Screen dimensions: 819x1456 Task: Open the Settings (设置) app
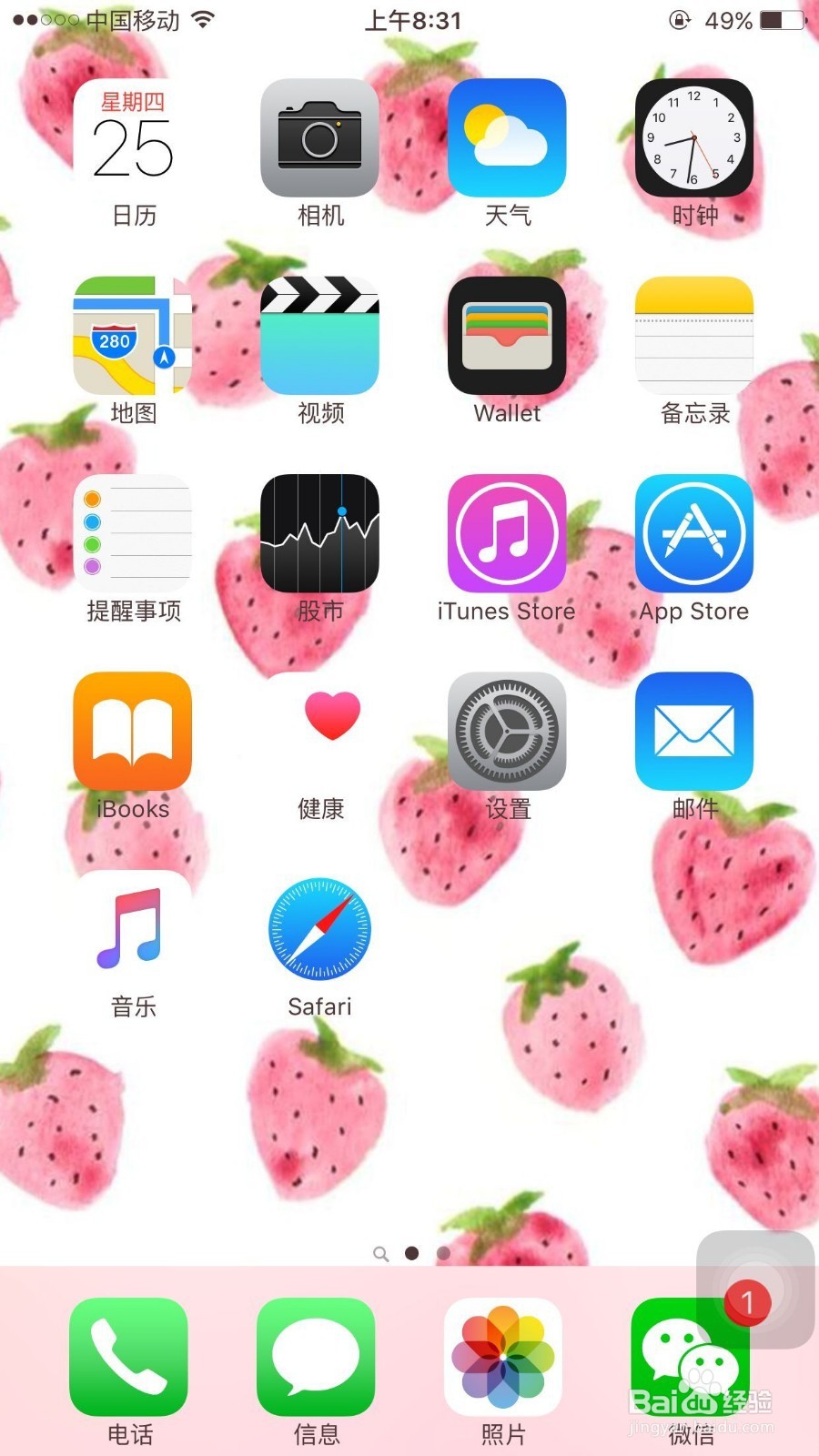506,730
